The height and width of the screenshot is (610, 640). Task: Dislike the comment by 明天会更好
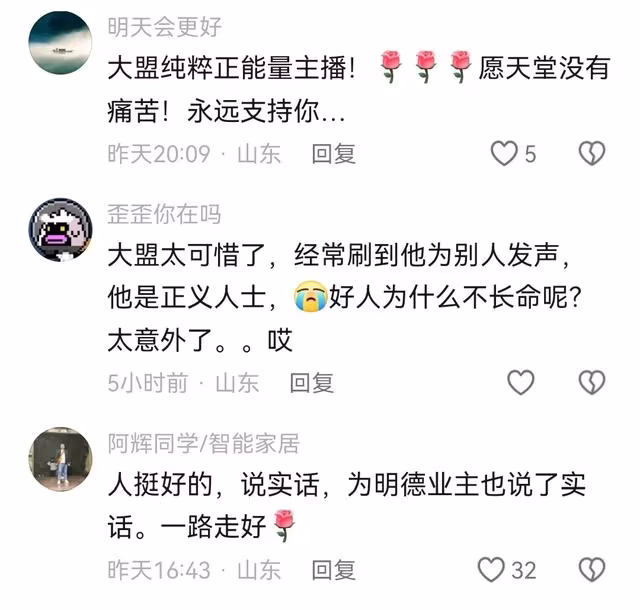592,153
